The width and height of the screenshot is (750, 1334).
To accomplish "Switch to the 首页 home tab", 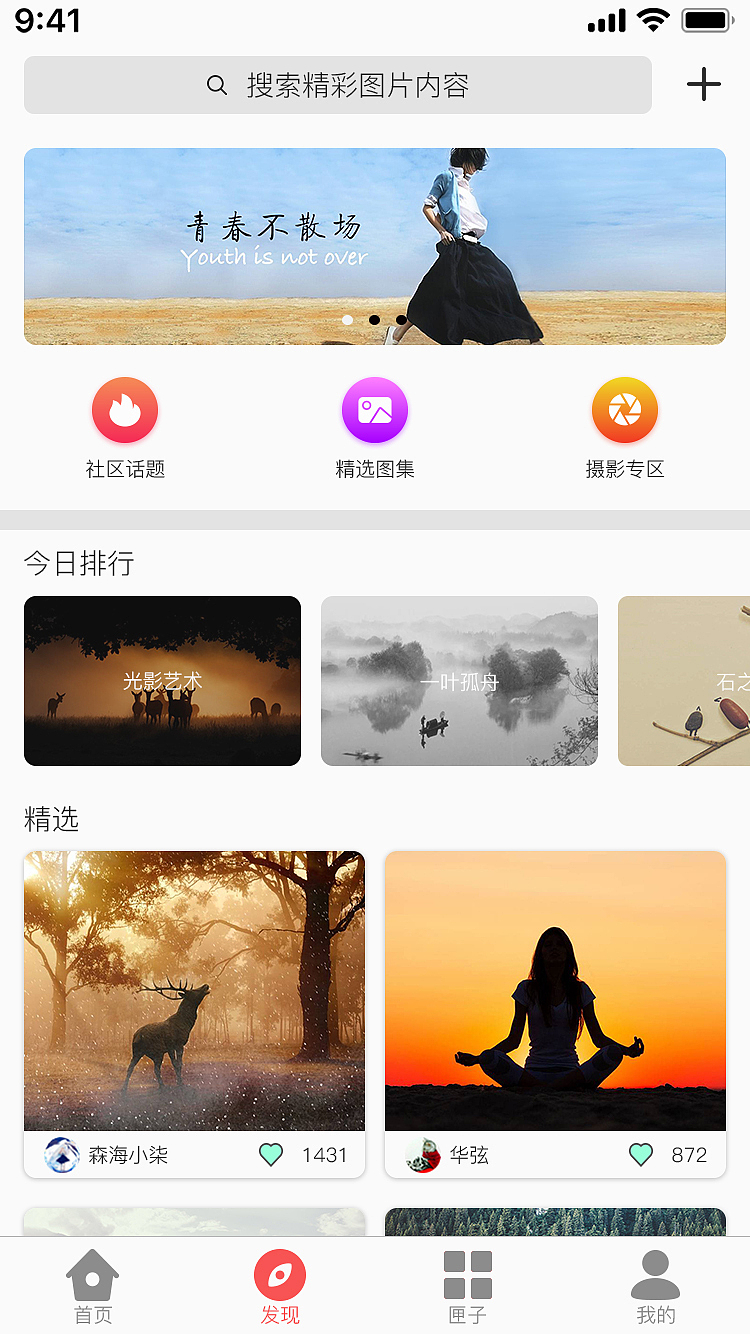I will [x=93, y=1287].
